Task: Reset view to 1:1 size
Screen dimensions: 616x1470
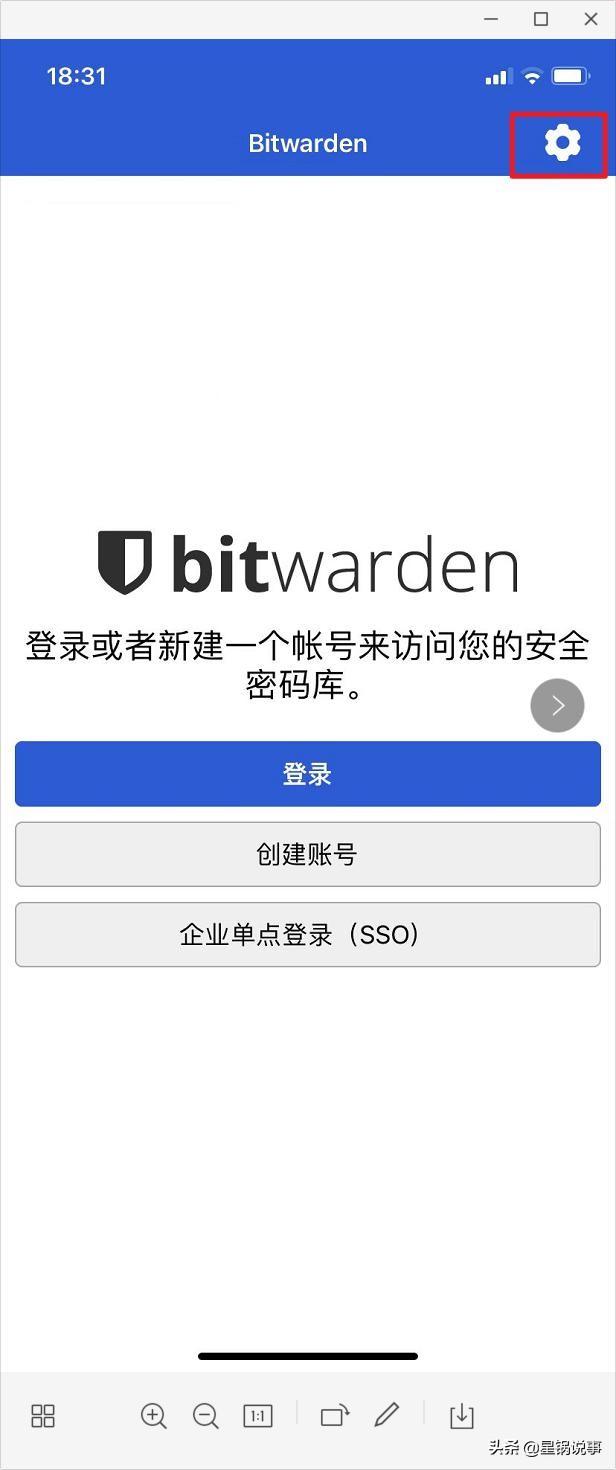Action: coord(258,1416)
